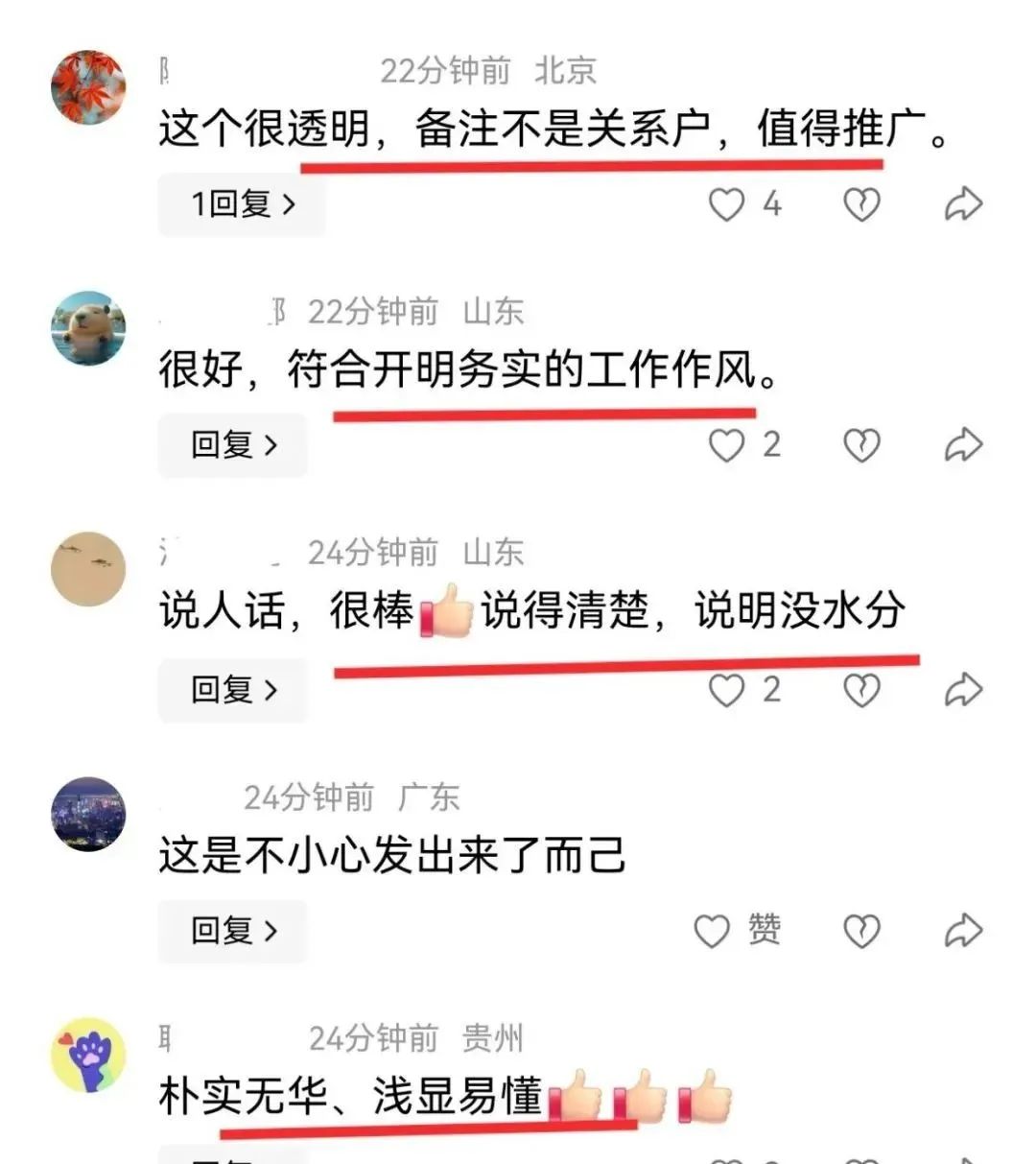This screenshot has width=1036, height=1164.
Task: Share the 北京 user's comment
Action: tap(962, 204)
